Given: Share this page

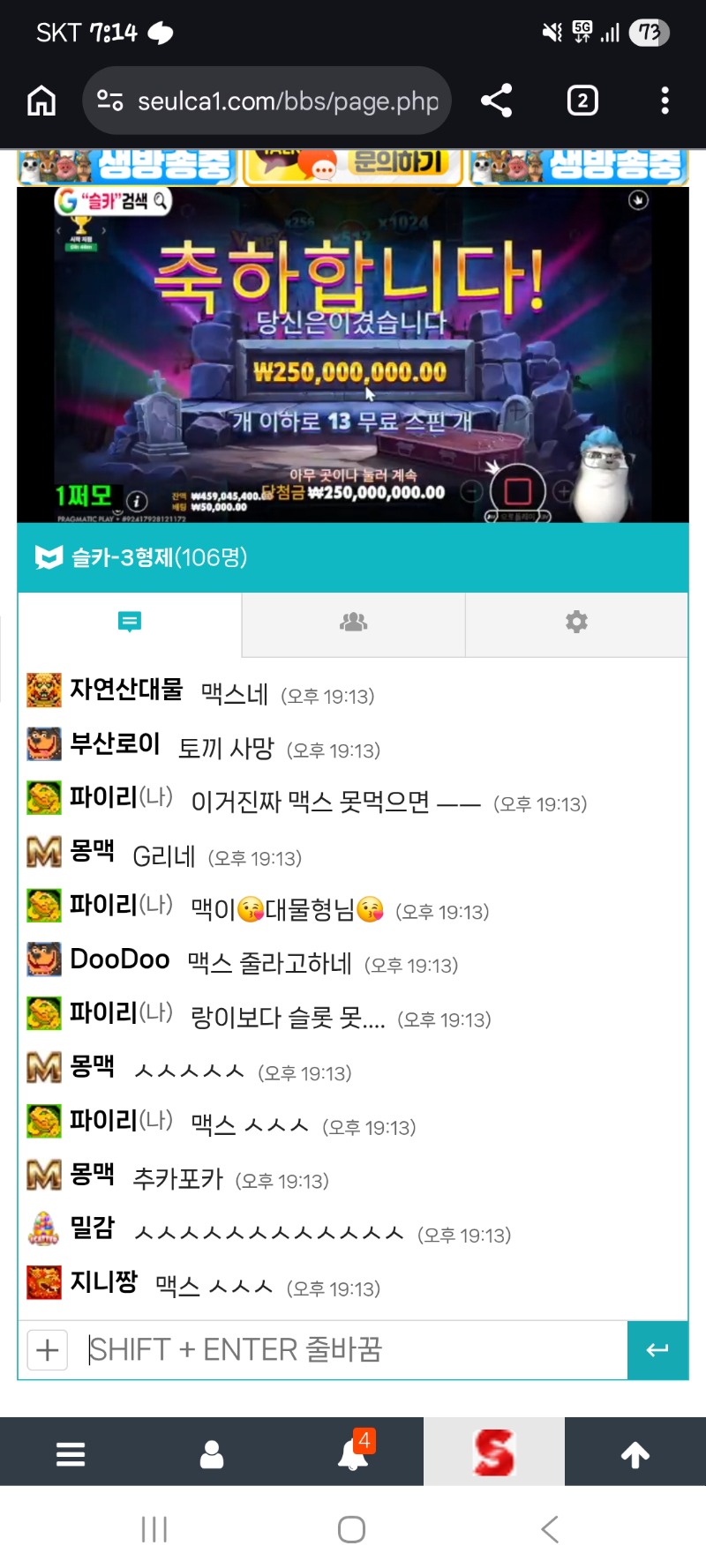Looking at the screenshot, I should (x=497, y=101).
